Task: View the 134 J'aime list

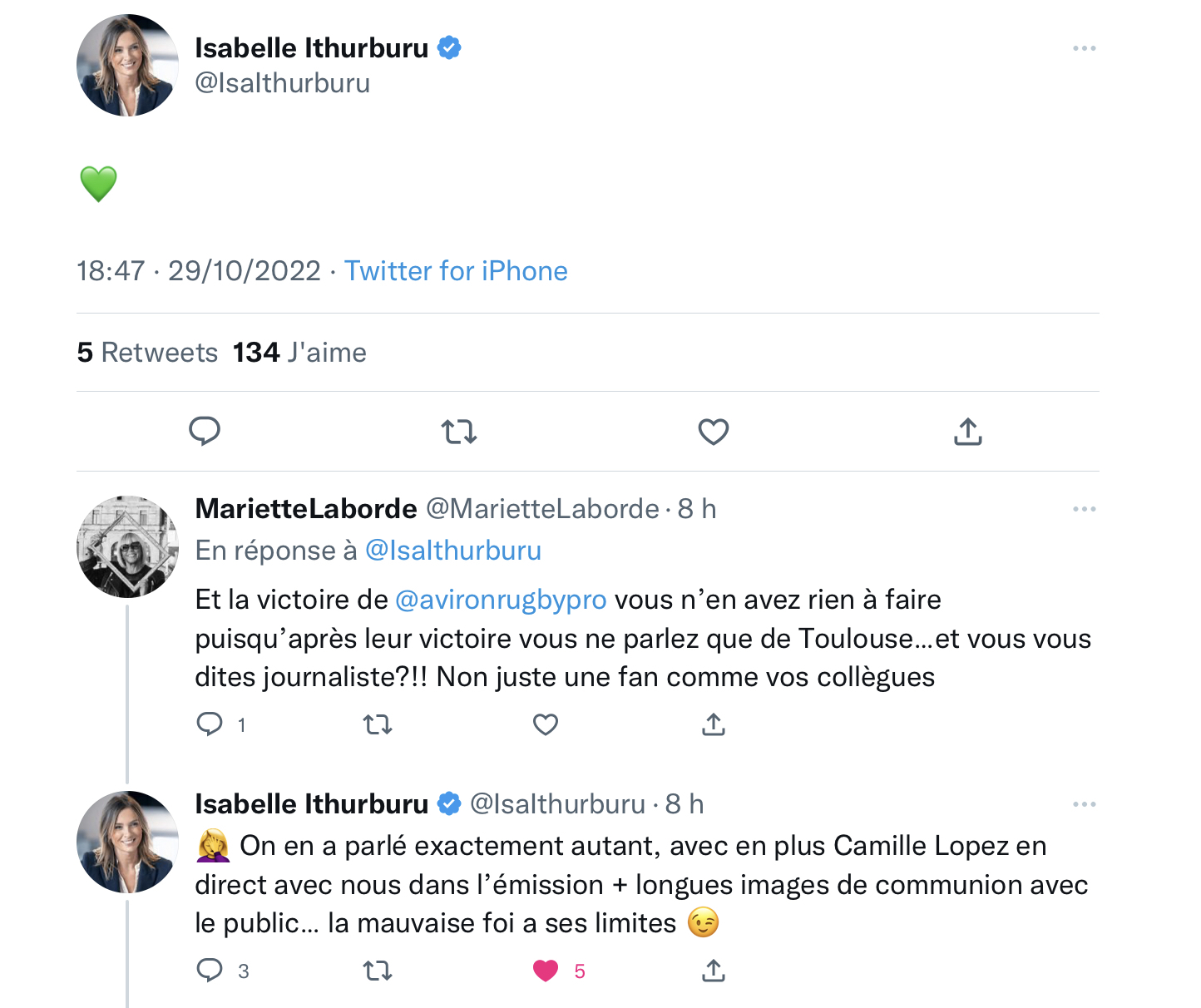Action: click(x=299, y=353)
